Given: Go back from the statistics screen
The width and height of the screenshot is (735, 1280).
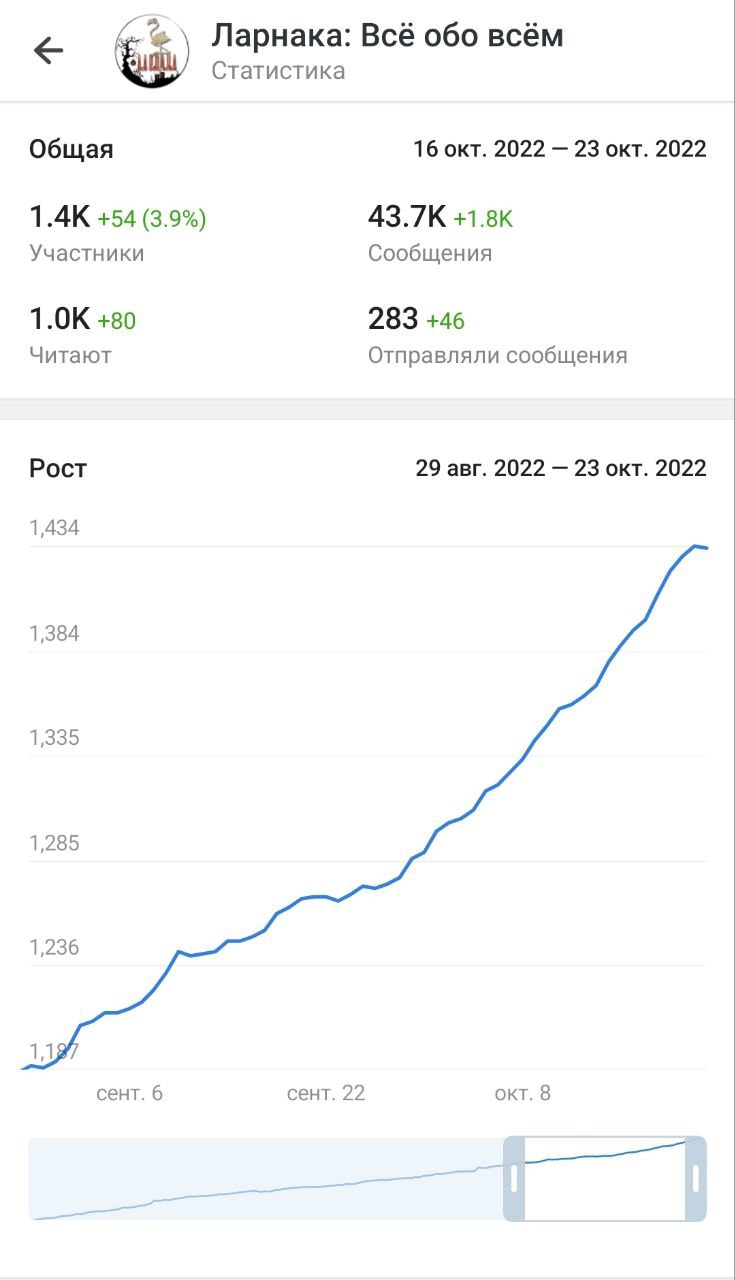Looking at the screenshot, I should tap(48, 51).
